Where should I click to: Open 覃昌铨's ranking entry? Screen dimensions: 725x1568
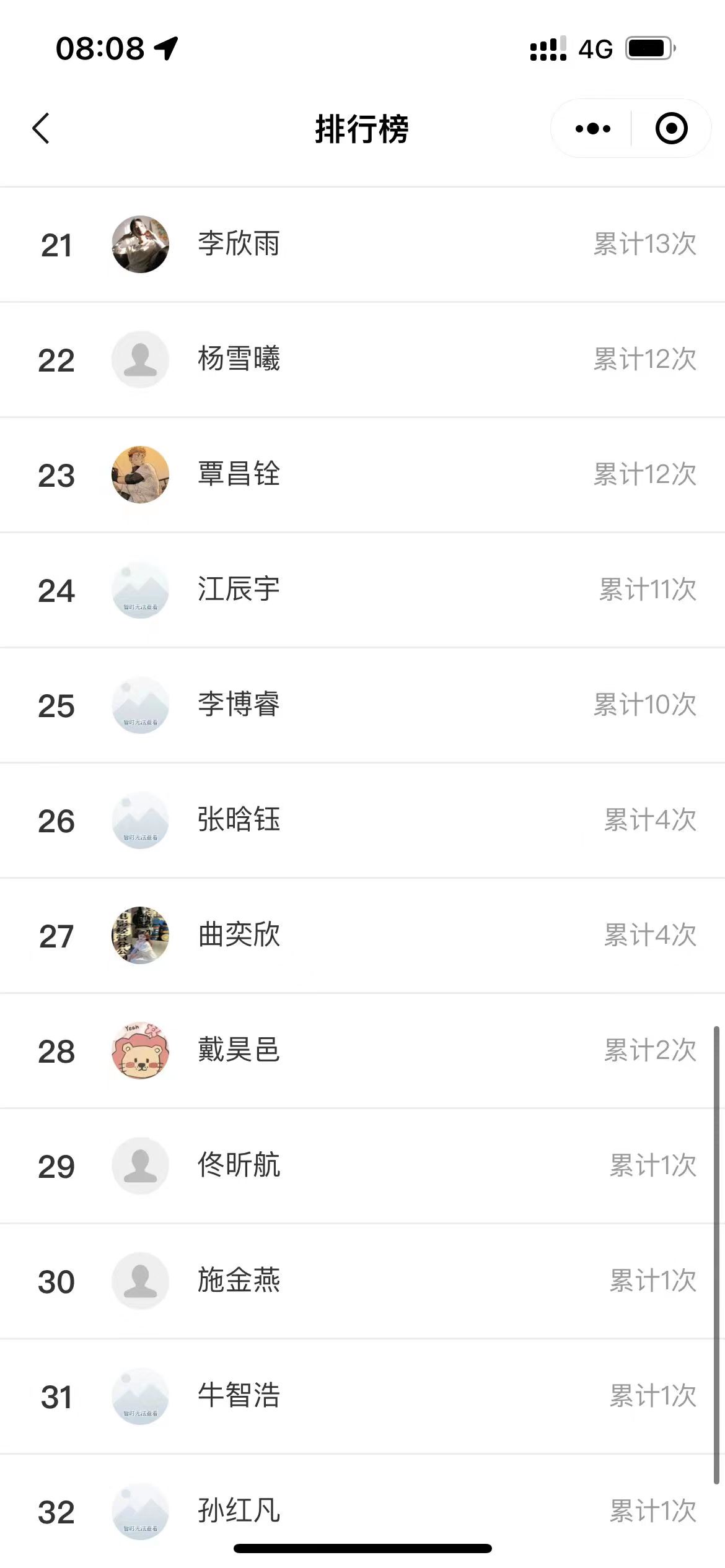click(x=362, y=475)
